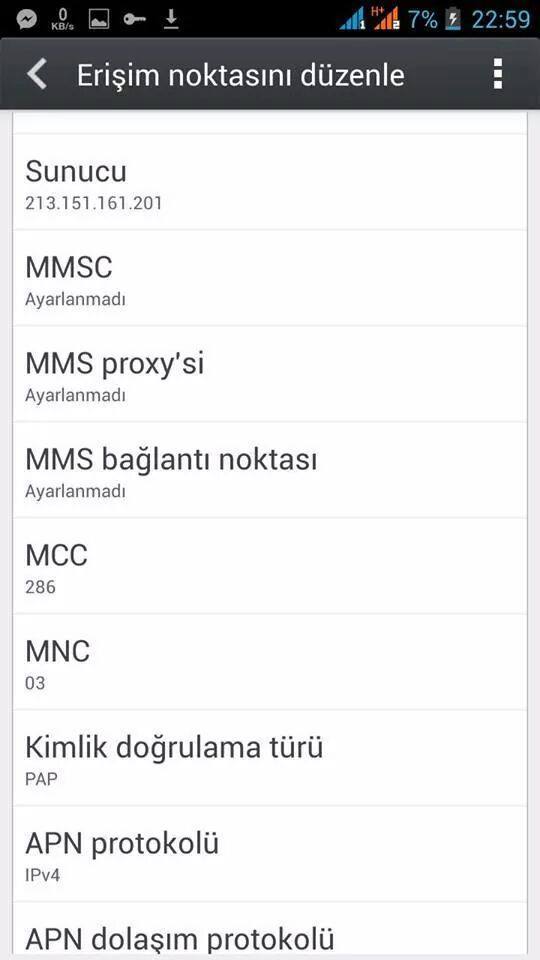Viewport: 540px width, 960px height.
Task: Open APN dolaşım protokolü setting
Action: 270,931
